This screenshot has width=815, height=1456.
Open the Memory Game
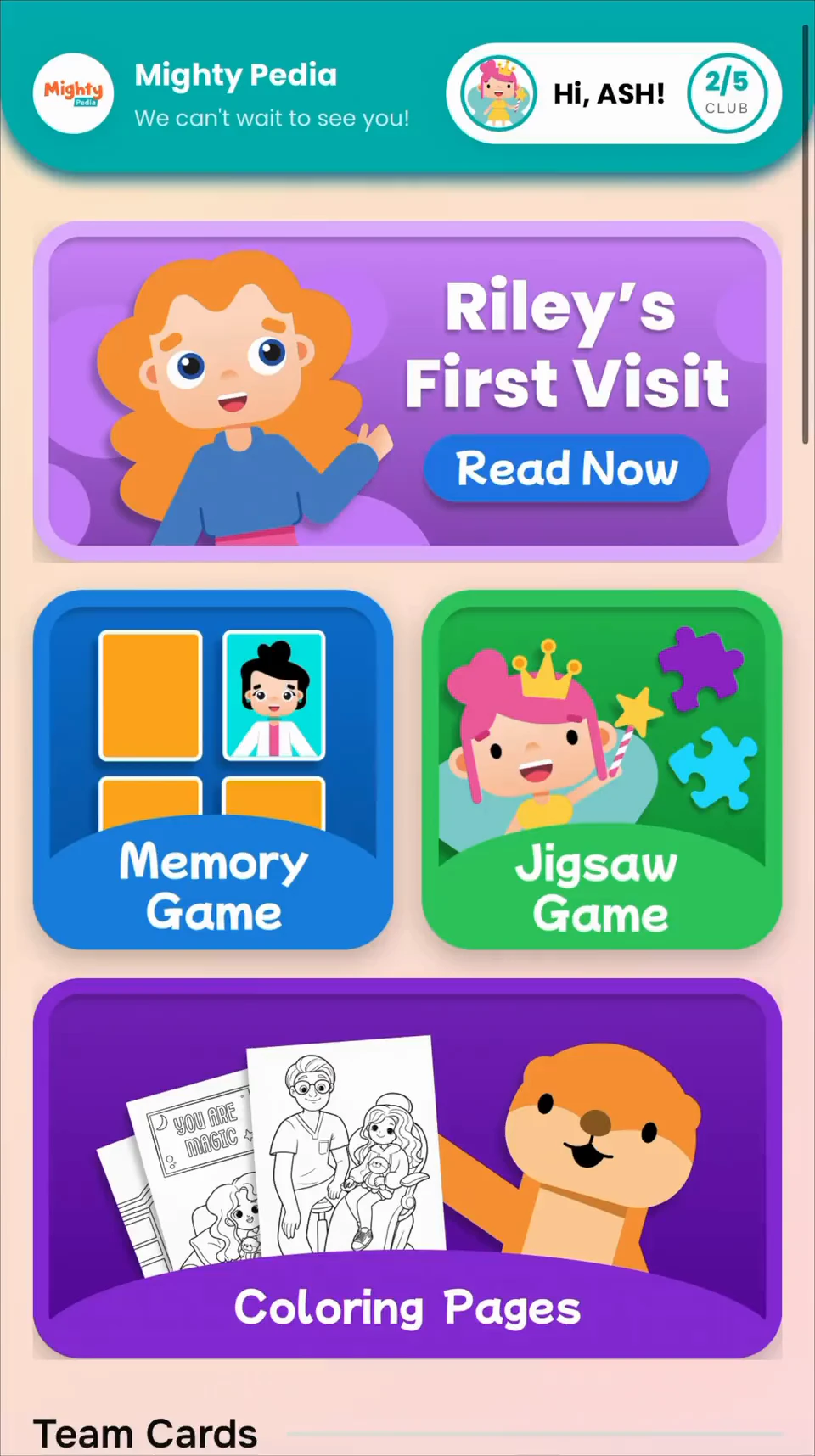click(213, 770)
